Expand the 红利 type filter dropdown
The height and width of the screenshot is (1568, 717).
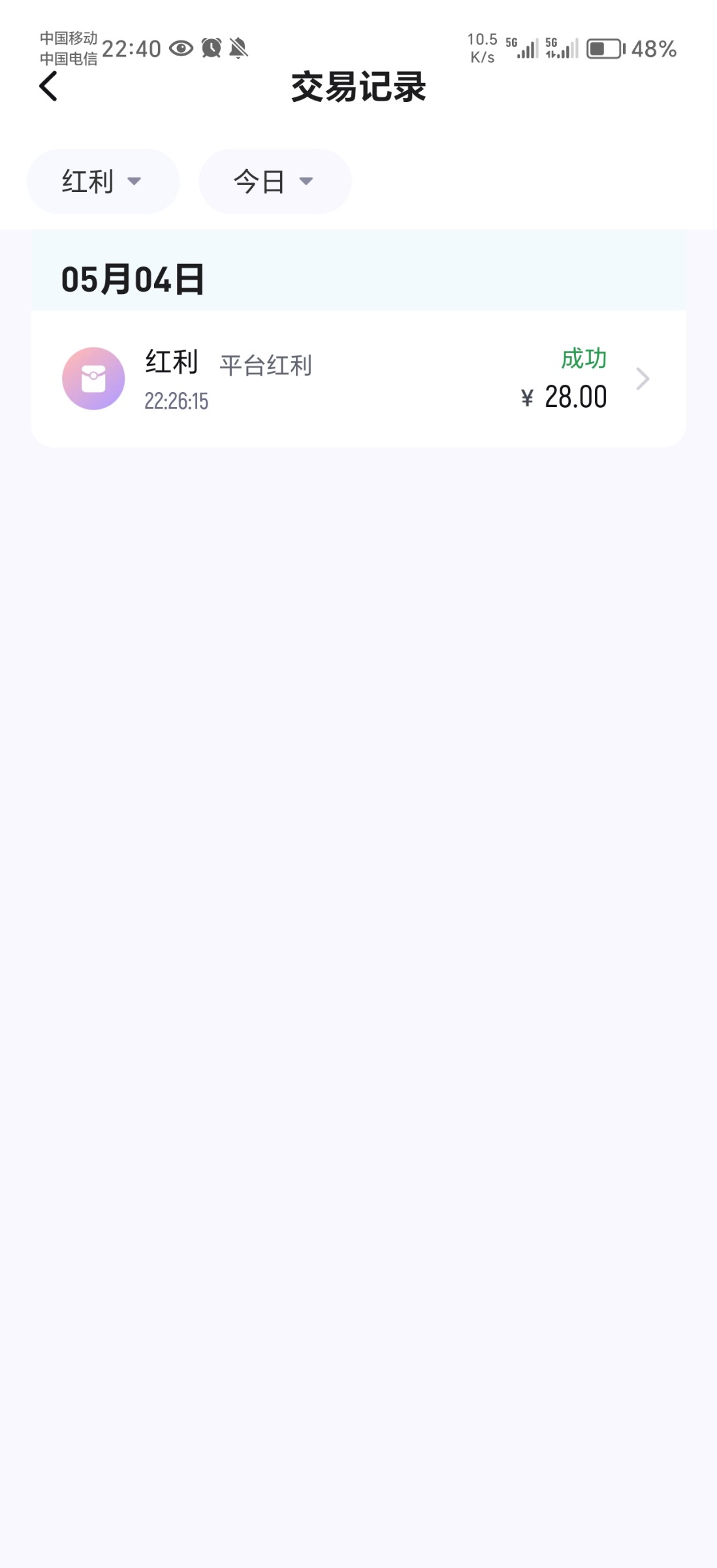[103, 182]
